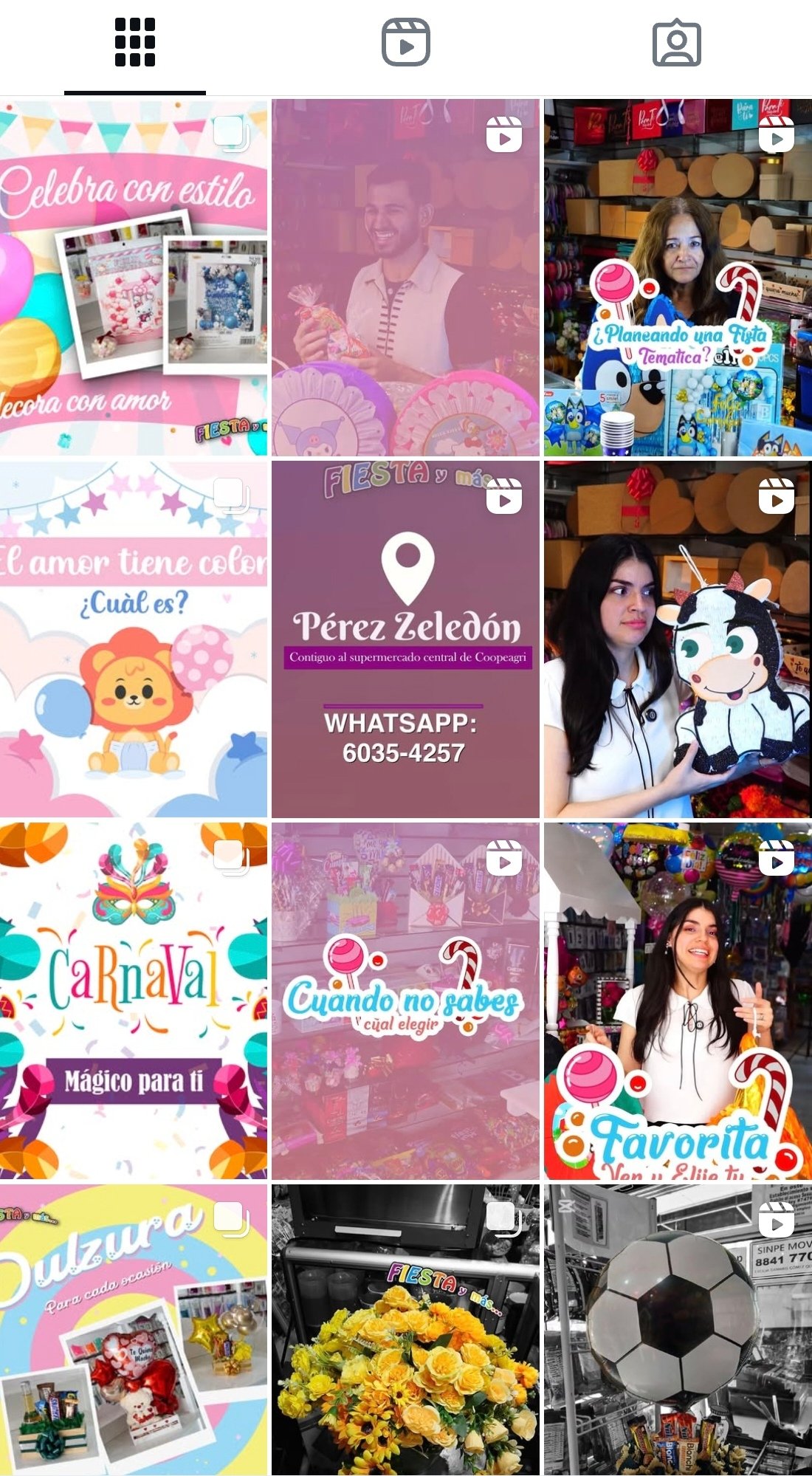This screenshot has height=1476, width=812.
Task: Open the Pérez Zeledón location reel
Action: coord(405,639)
